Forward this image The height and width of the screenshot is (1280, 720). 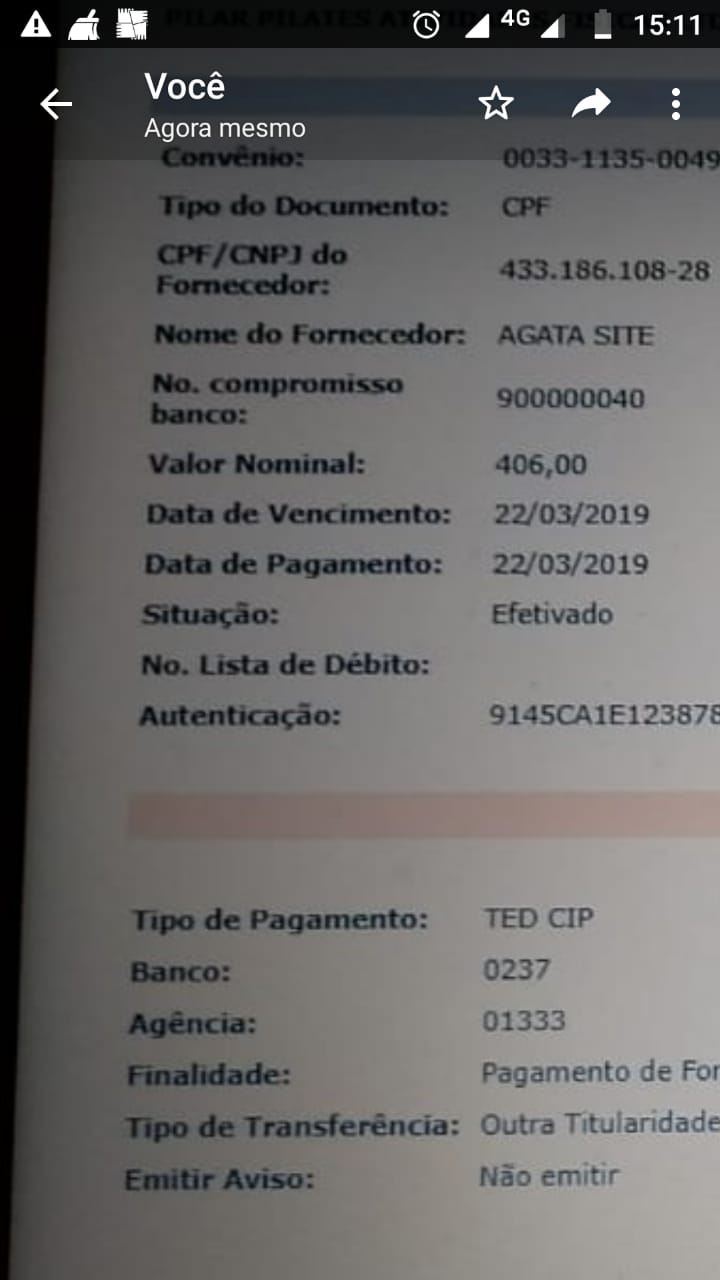[x=590, y=104]
